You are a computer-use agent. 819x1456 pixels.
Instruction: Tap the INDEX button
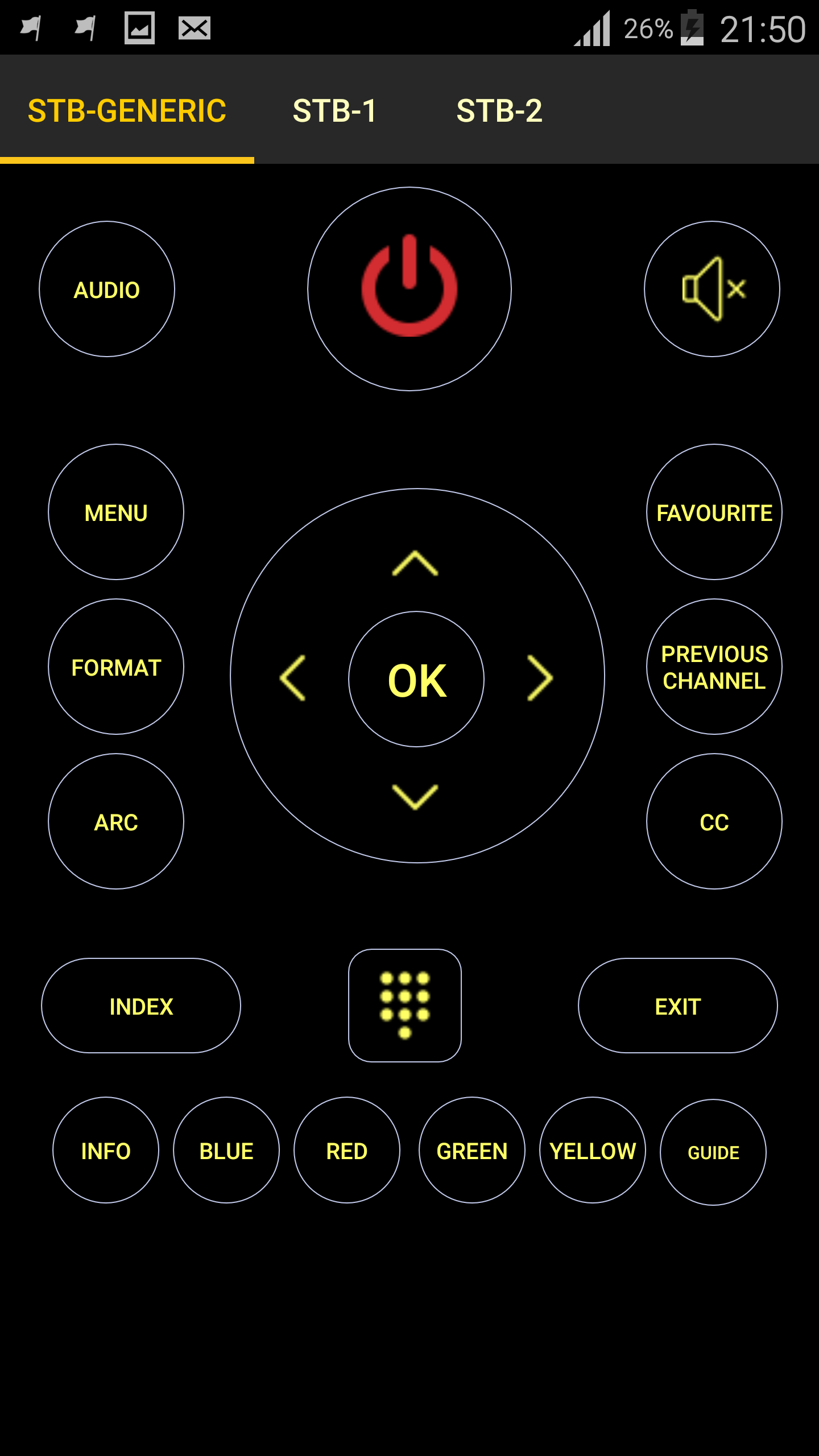click(x=141, y=1006)
